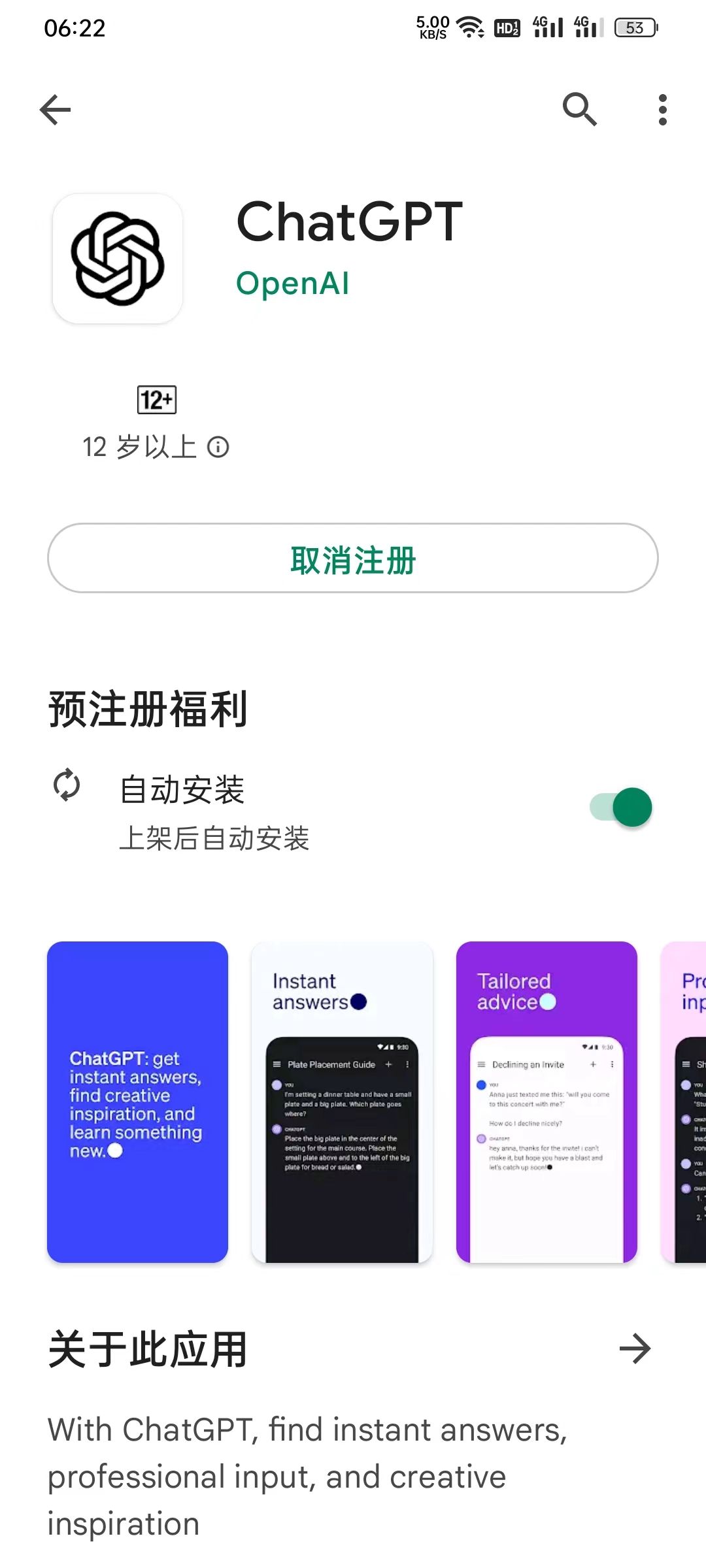
Task: Tap the info icon beside 12 岁以上
Action: [218, 448]
